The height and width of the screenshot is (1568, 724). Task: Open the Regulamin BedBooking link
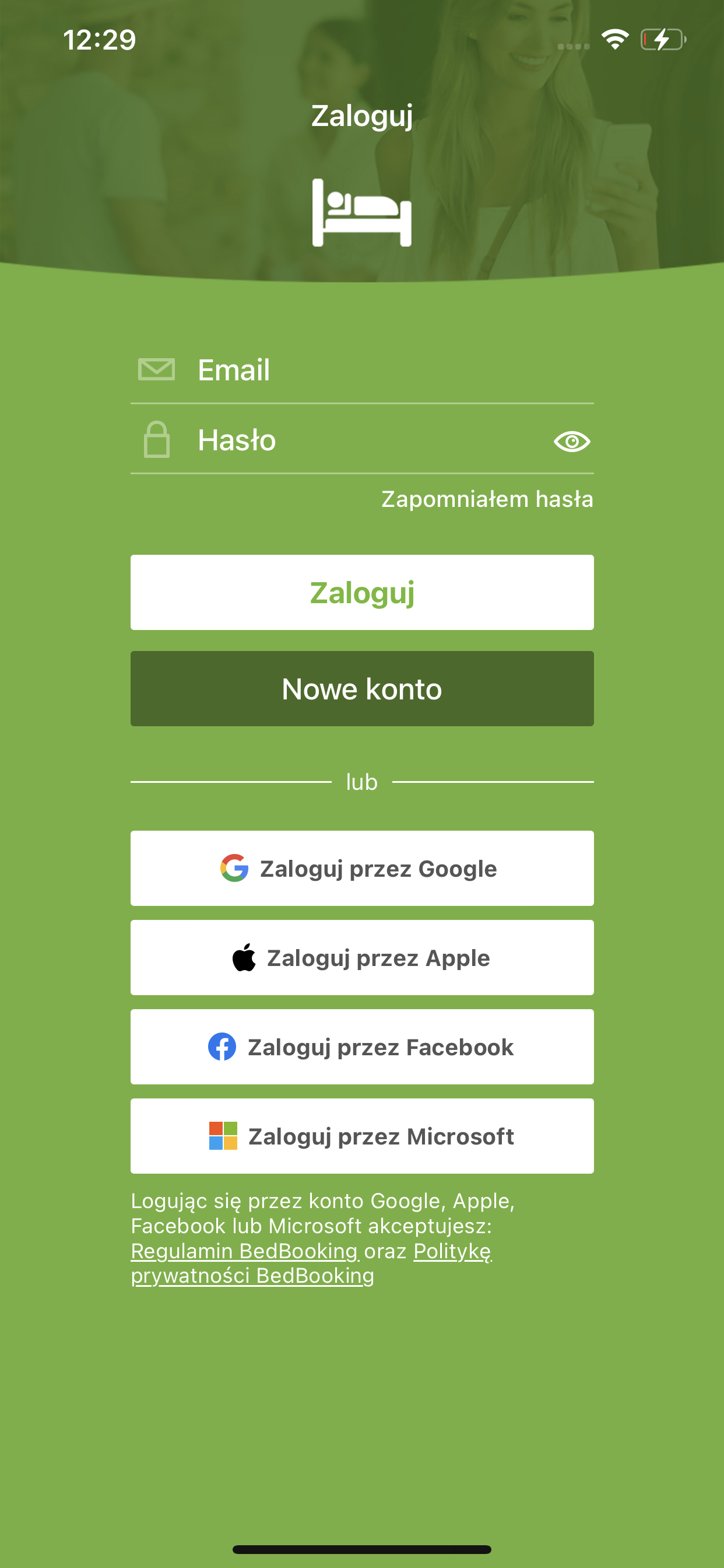coord(245,1251)
